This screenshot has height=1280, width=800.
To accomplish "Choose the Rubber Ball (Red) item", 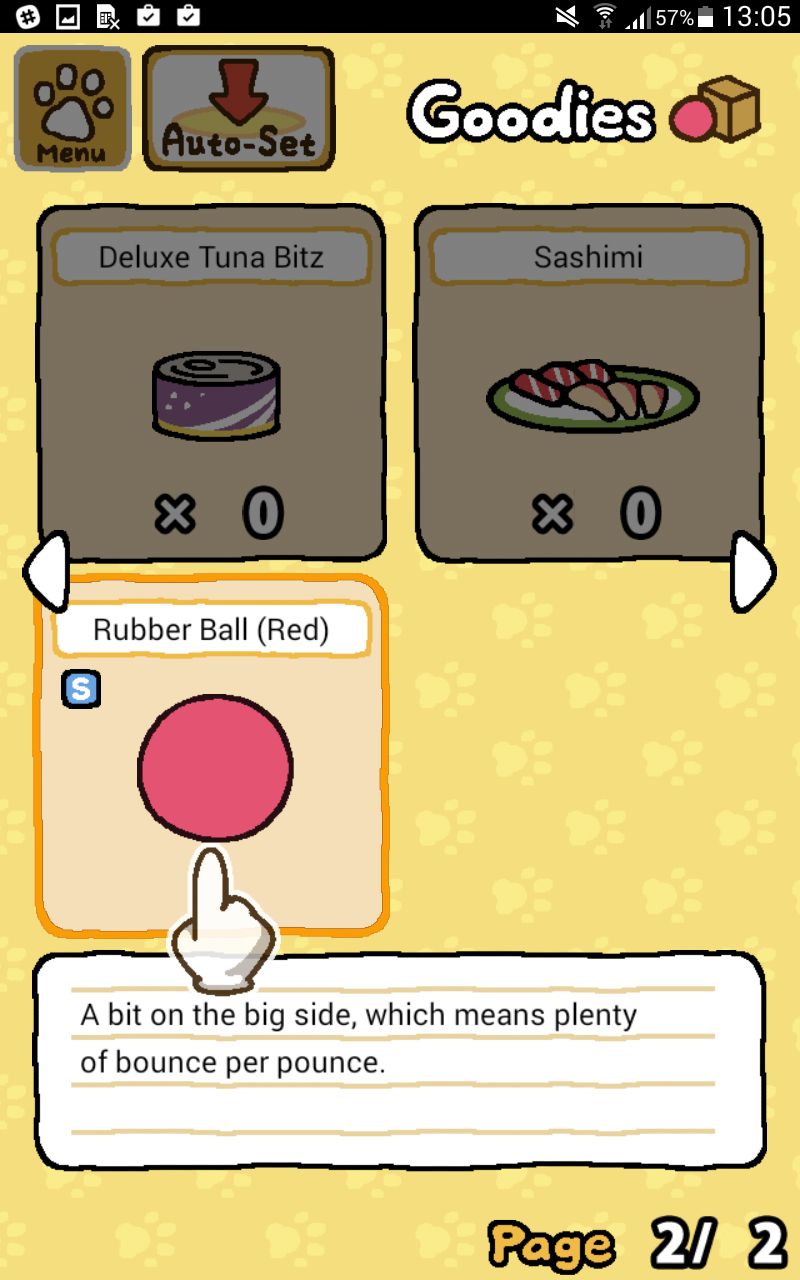I will [211, 756].
